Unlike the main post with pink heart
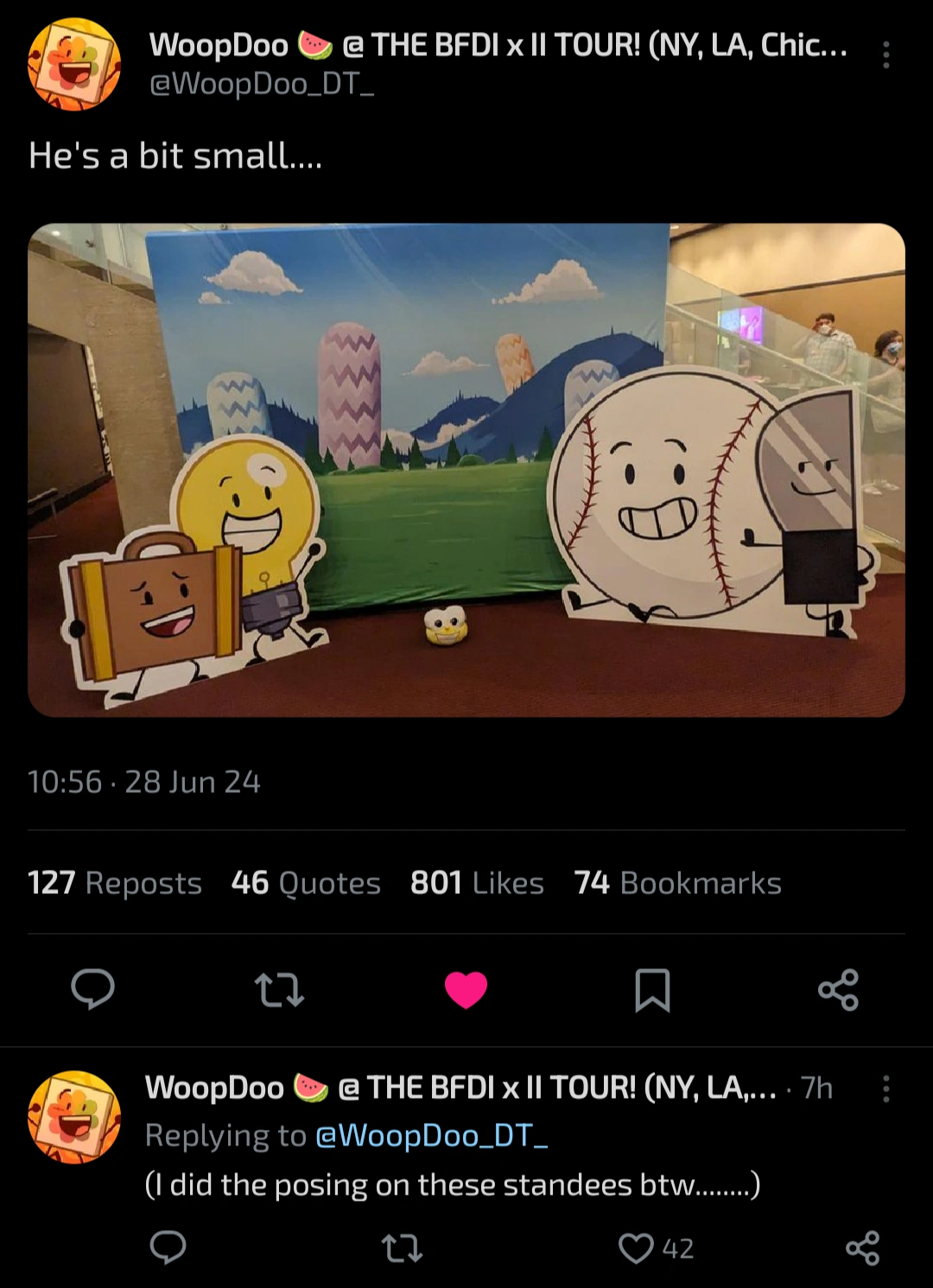 point(466,990)
